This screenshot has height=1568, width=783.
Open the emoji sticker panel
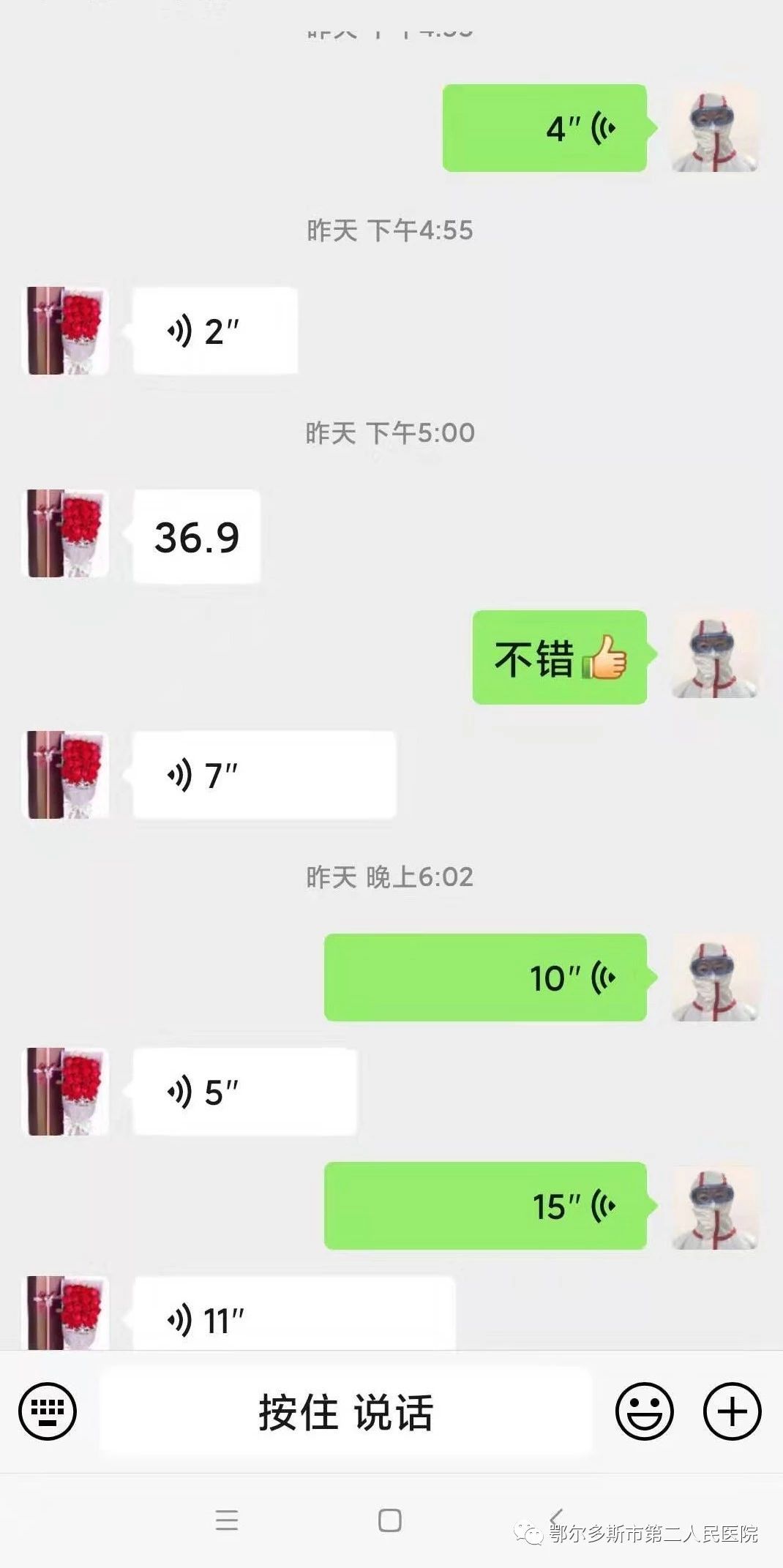tap(644, 1411)
